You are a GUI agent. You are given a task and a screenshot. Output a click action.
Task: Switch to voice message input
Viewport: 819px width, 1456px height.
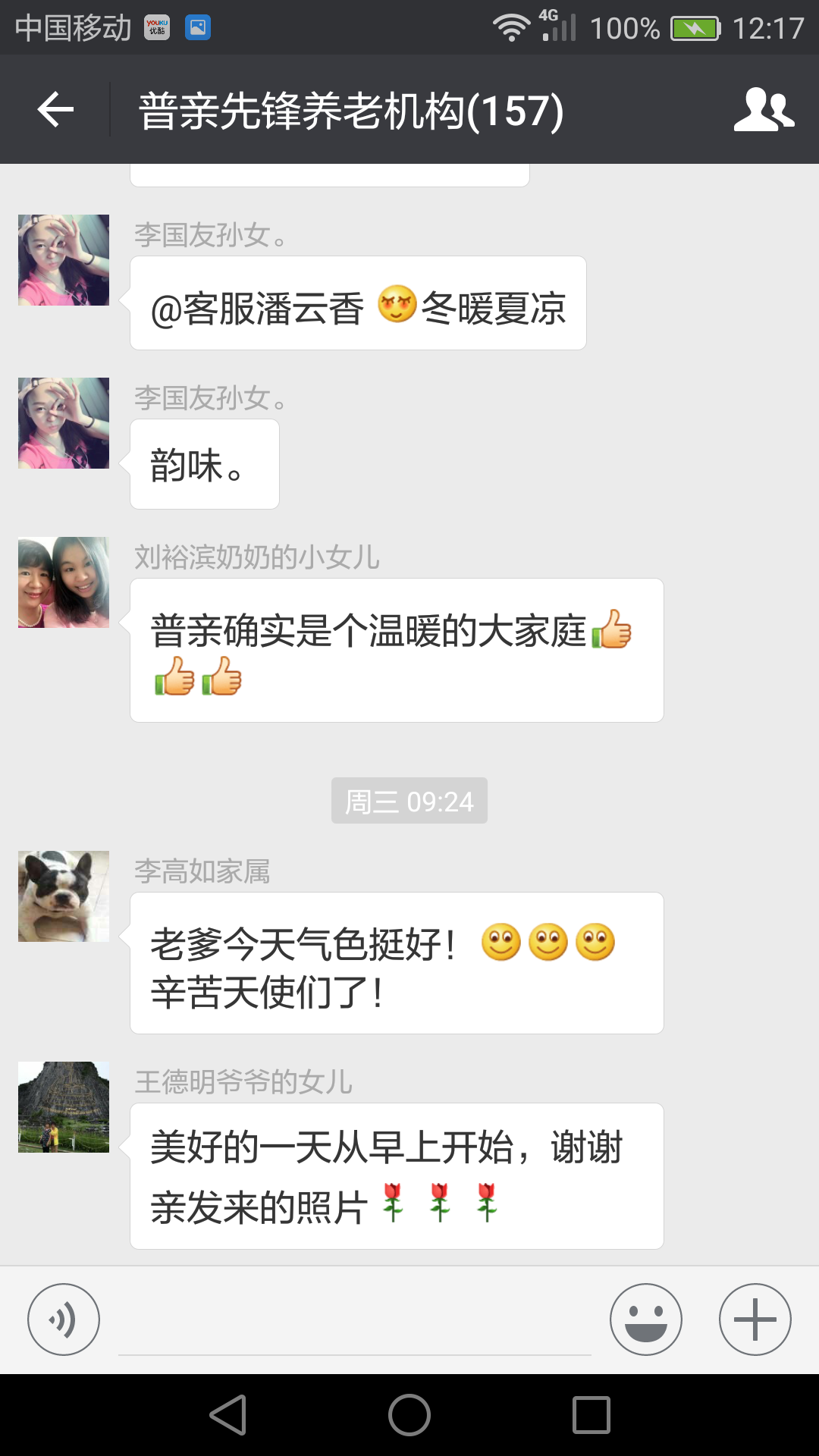click(64, 1319)
